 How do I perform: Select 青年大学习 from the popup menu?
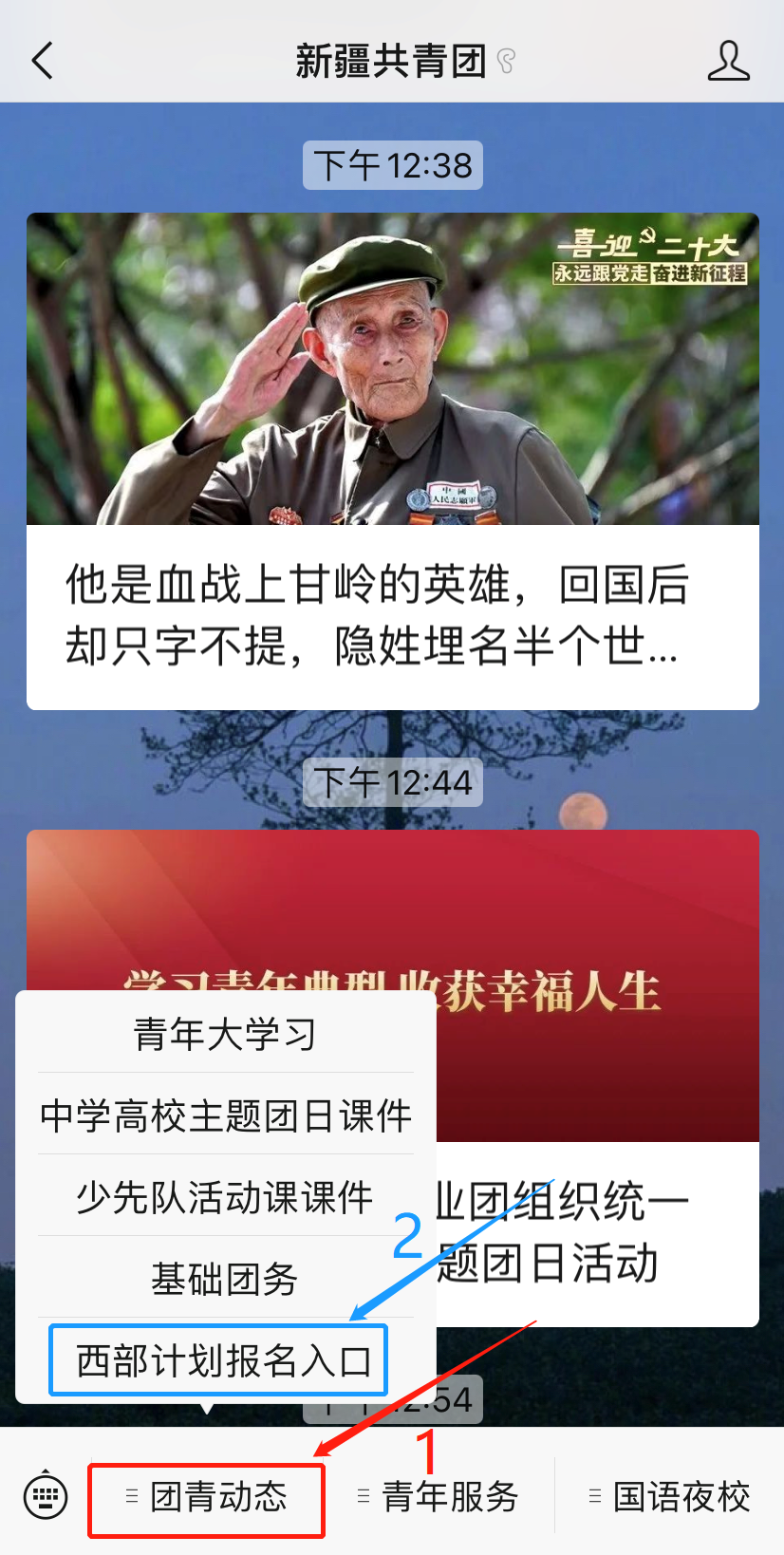tap(224, 1035)
